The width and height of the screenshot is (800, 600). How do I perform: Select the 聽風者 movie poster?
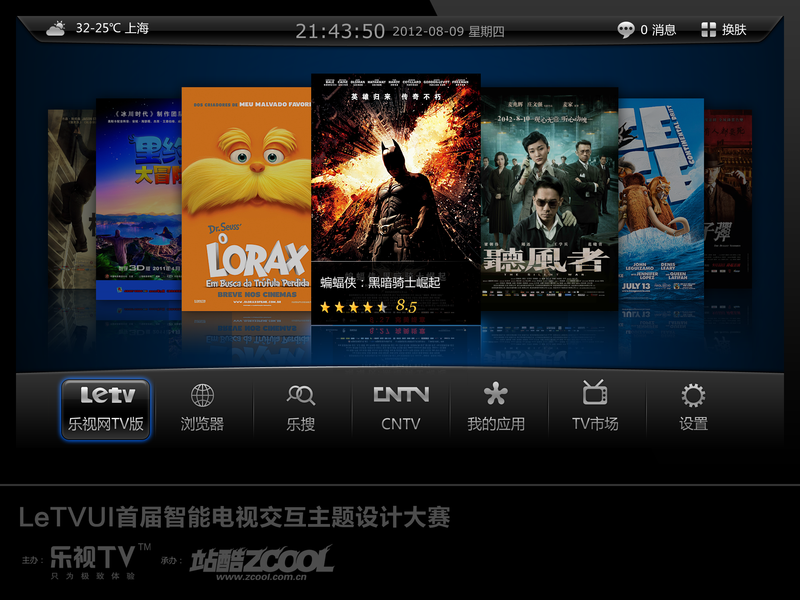coord(549,199)
